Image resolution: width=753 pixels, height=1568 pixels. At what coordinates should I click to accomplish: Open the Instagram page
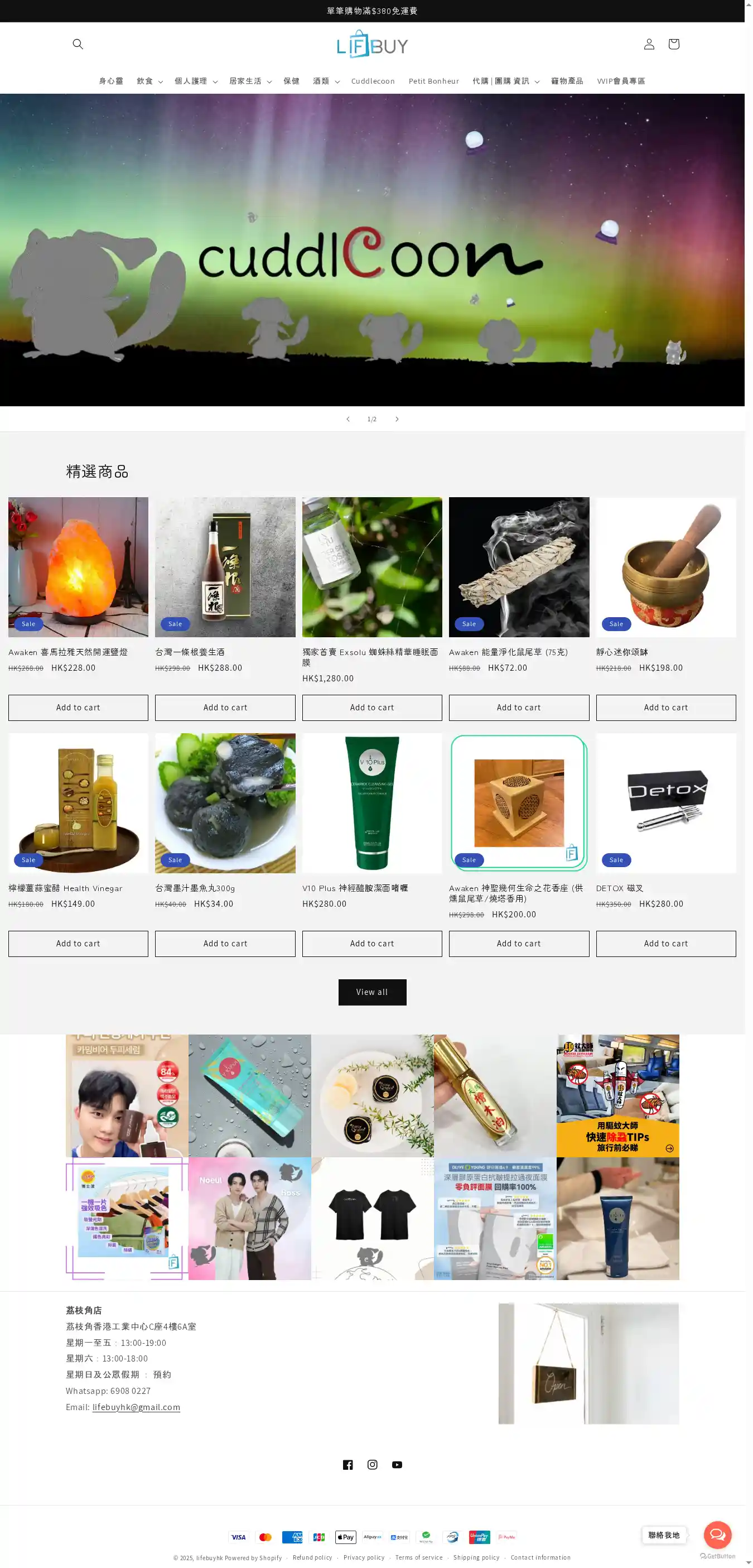(x=372, y=1465)
